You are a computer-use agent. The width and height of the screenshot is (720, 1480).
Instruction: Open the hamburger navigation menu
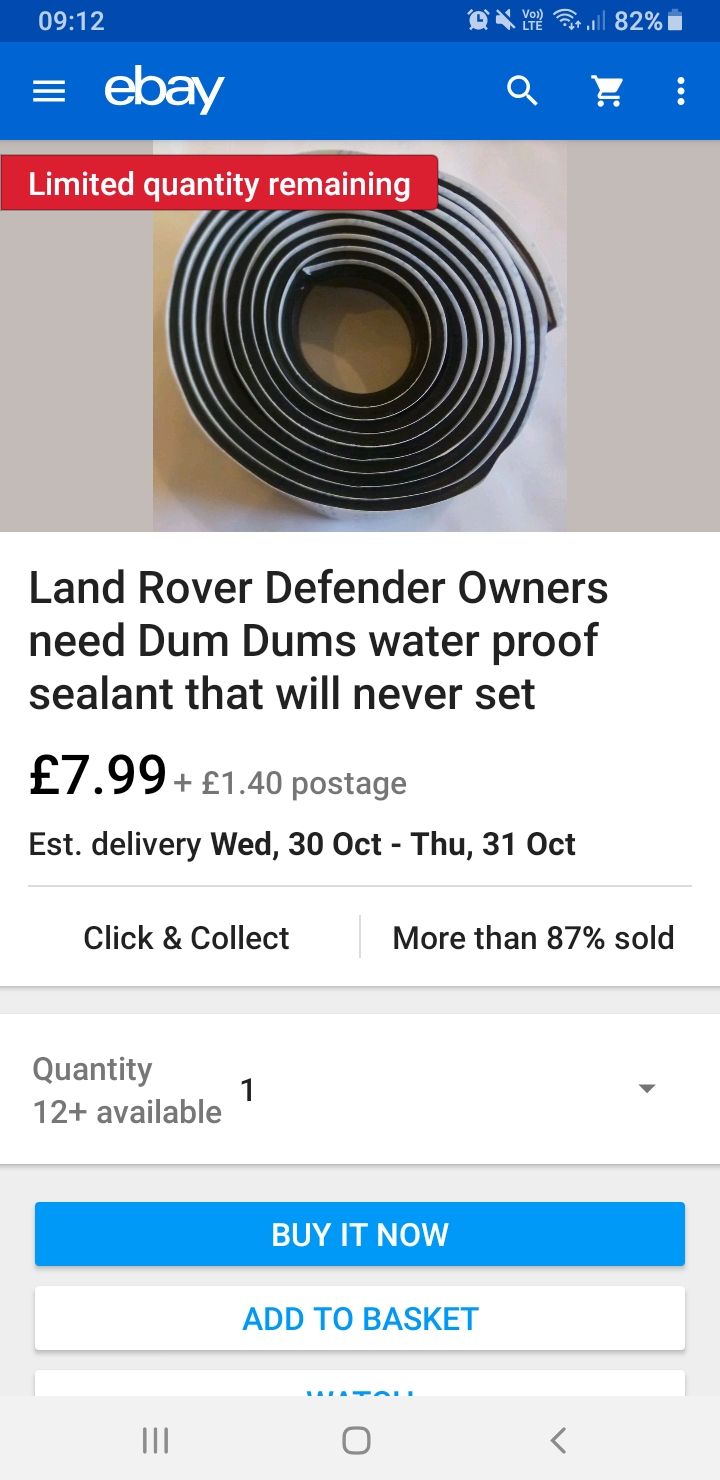click(x=49, y=92)
